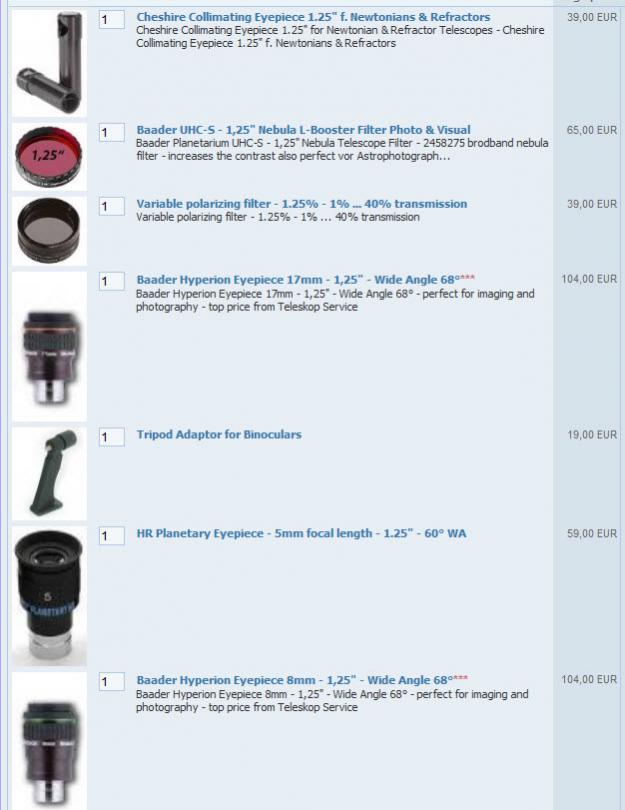Edit quantity for Baader Hyperion Eyepiece 17mm
This screenshot has width=625, height=810.
(x=111, y=282)
